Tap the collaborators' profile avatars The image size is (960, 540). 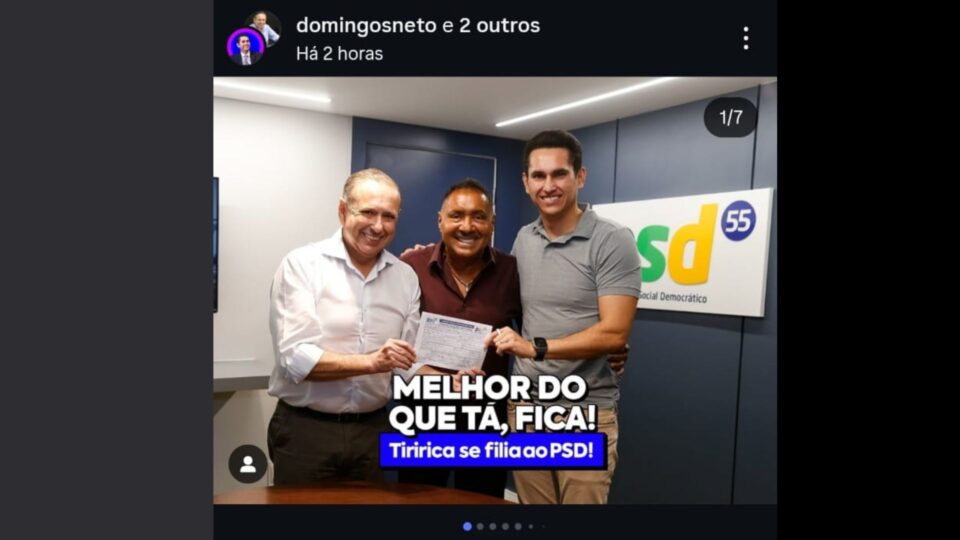[253, 38]
